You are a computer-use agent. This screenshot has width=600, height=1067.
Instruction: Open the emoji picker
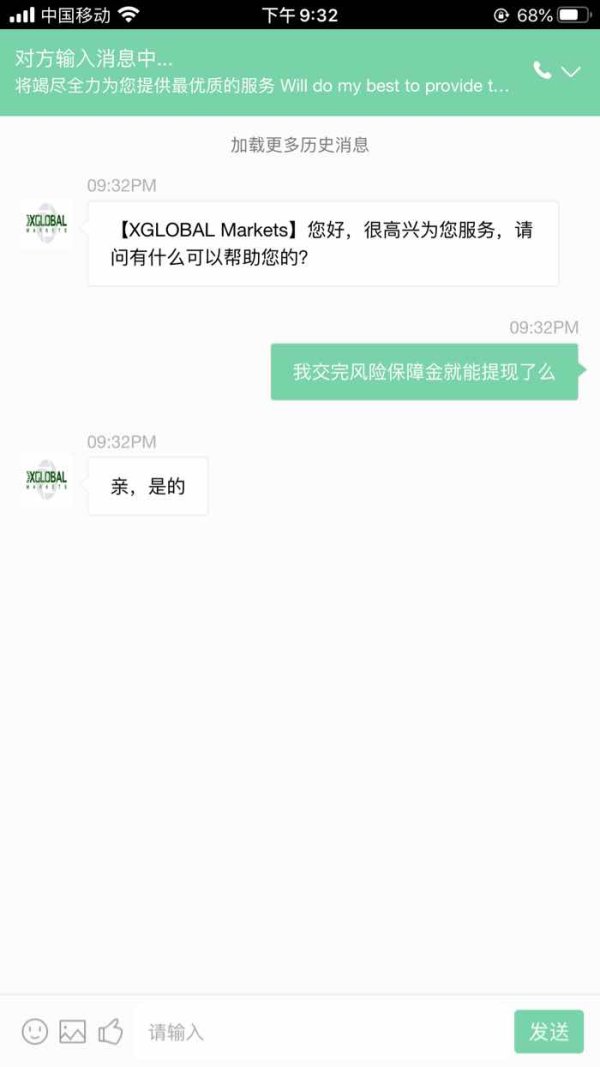35,1032
